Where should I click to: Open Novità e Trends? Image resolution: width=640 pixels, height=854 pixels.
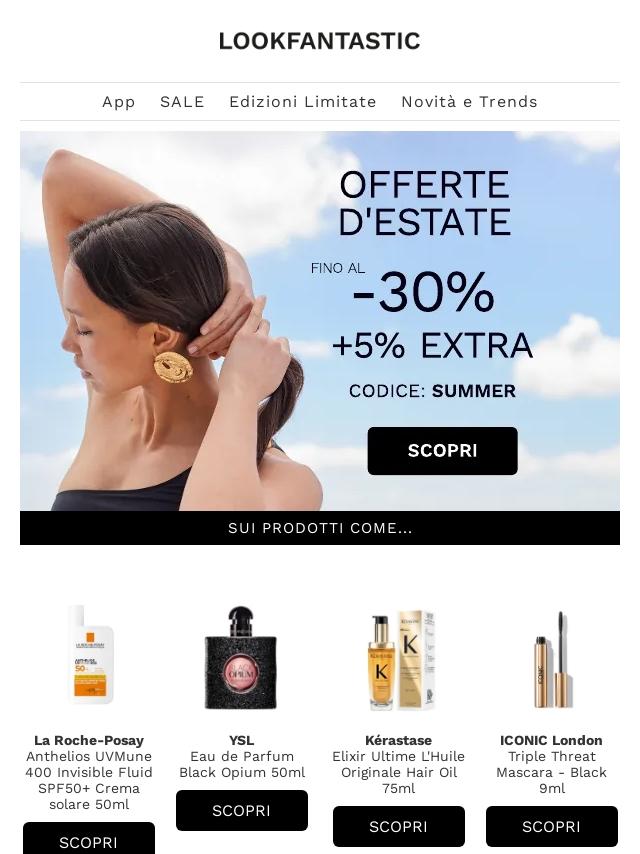click(469, 102)
